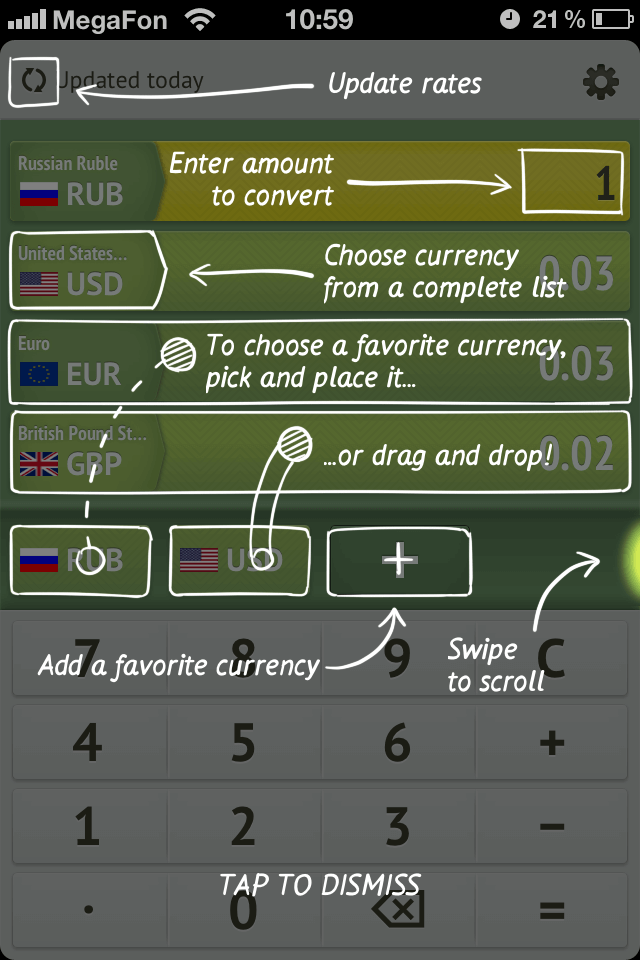The image size is (640, 960).
Task: Tap the equals key on the keypad
Action: coord(552,910)
